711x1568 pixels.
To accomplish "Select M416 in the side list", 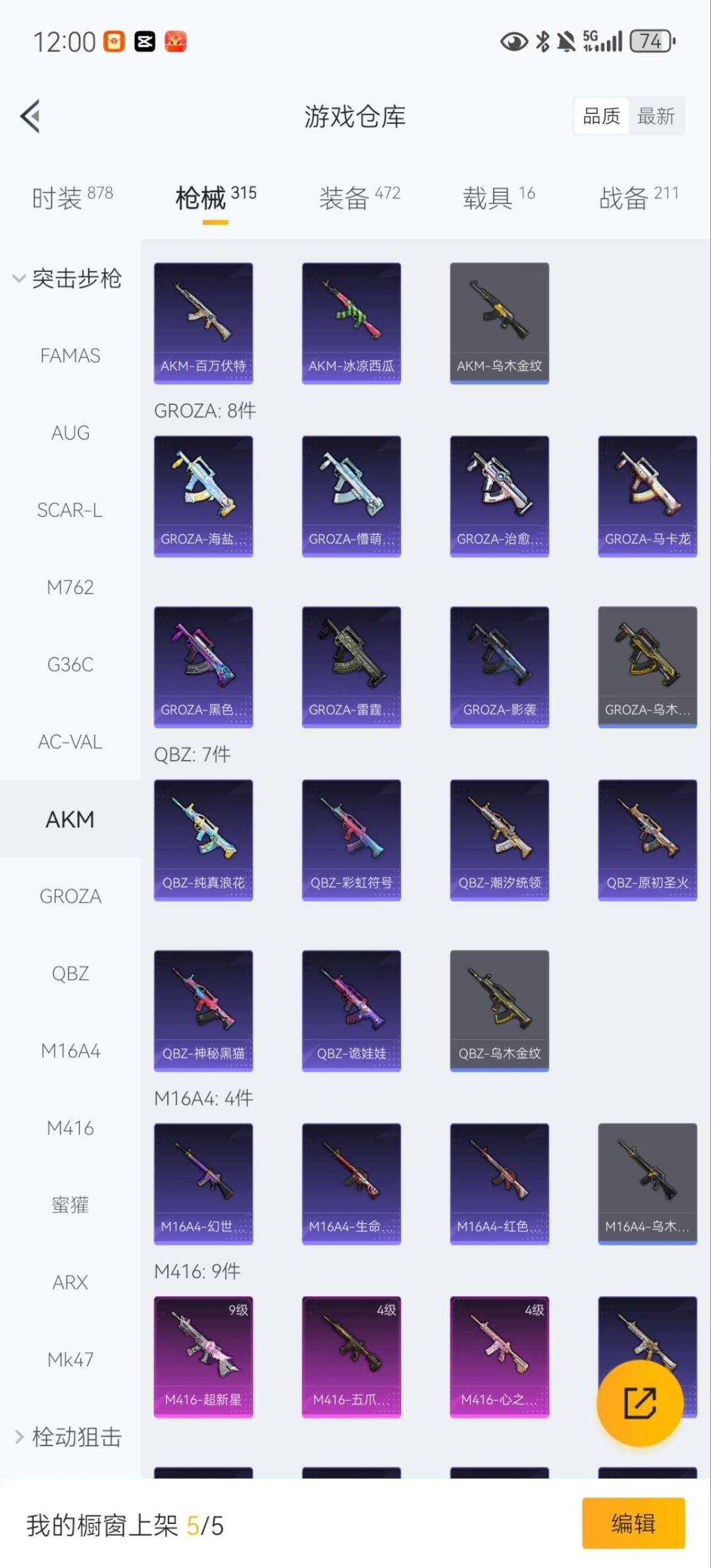I will (70, 1128).
